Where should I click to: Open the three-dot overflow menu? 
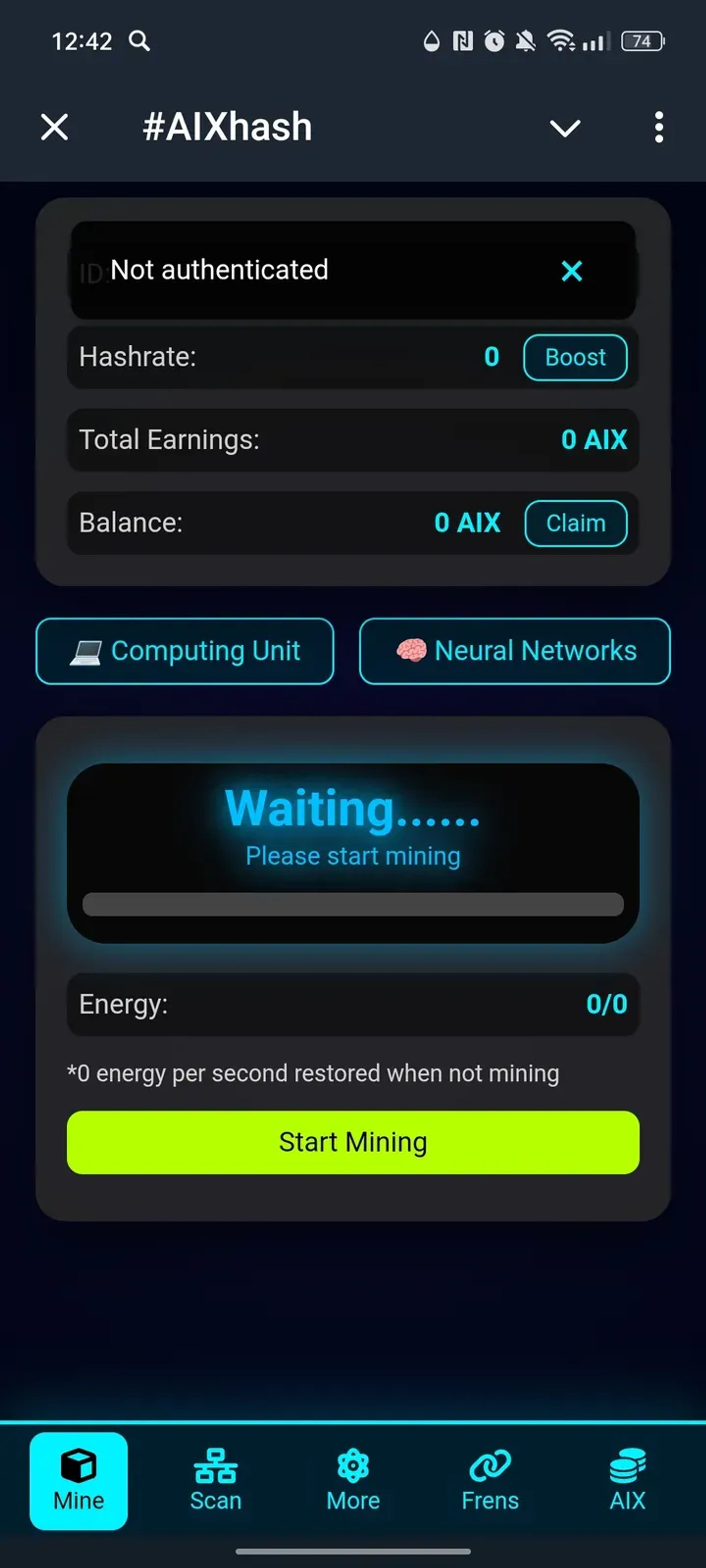pyautogui.click(x=658, y=127)
